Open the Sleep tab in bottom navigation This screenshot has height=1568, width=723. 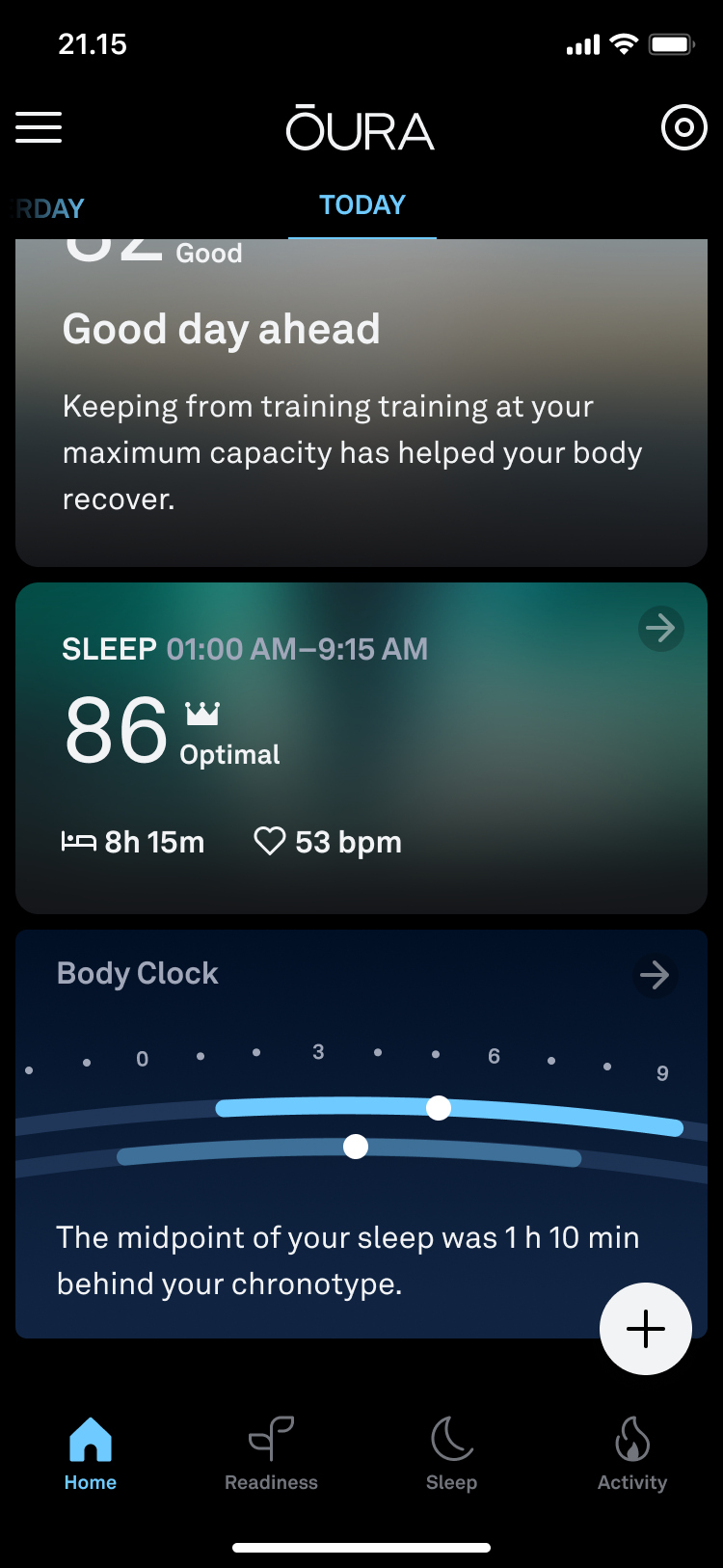[451, 1454]
